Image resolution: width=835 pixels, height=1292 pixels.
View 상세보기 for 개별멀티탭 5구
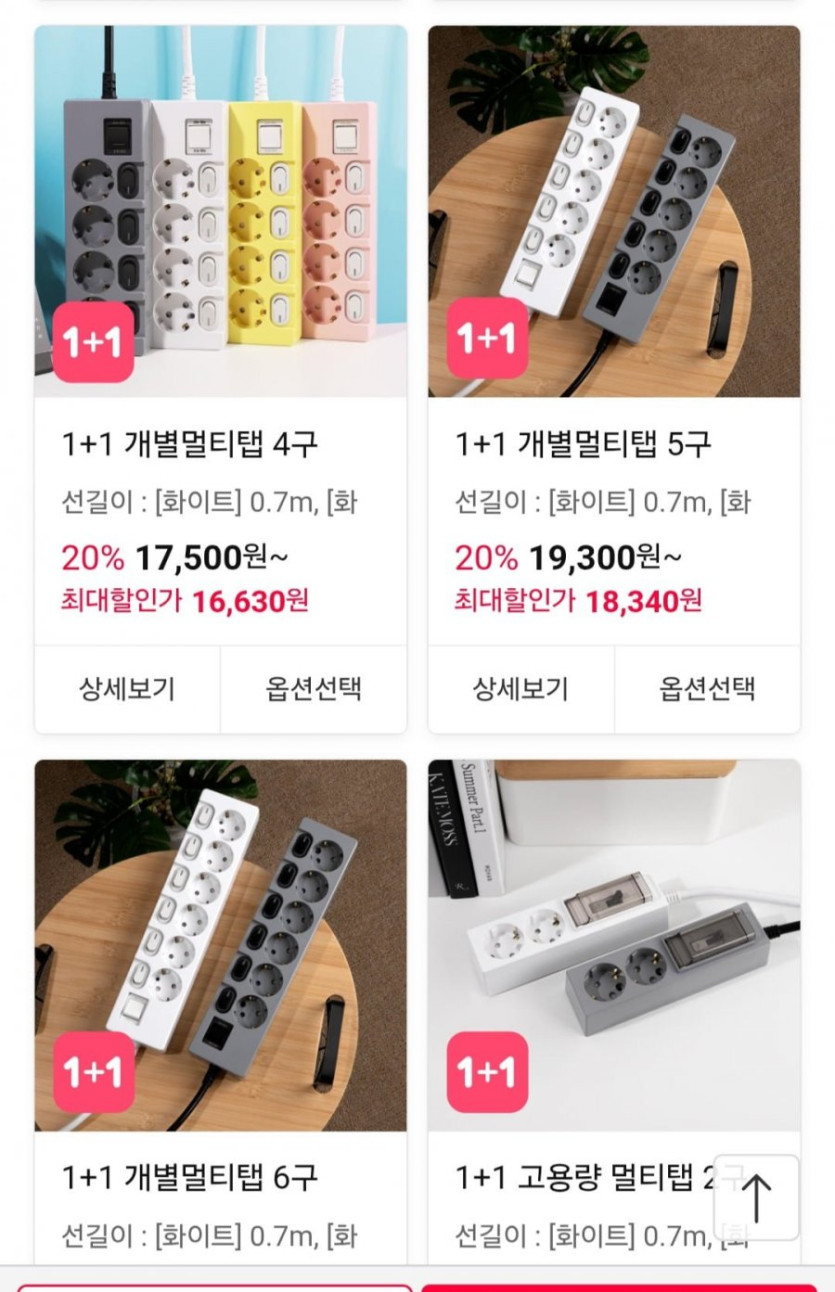520,689
